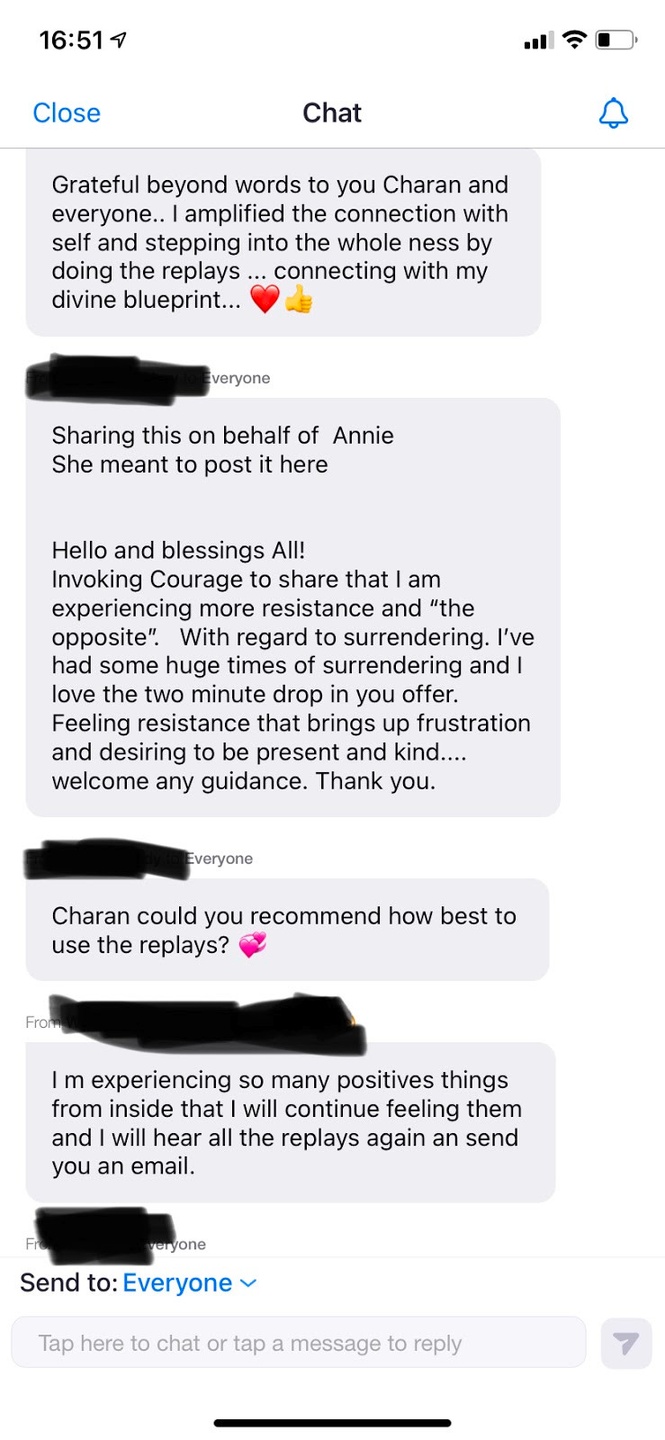Close the chat panel
The image size is (665, 1440).
[x=66, y=113]
